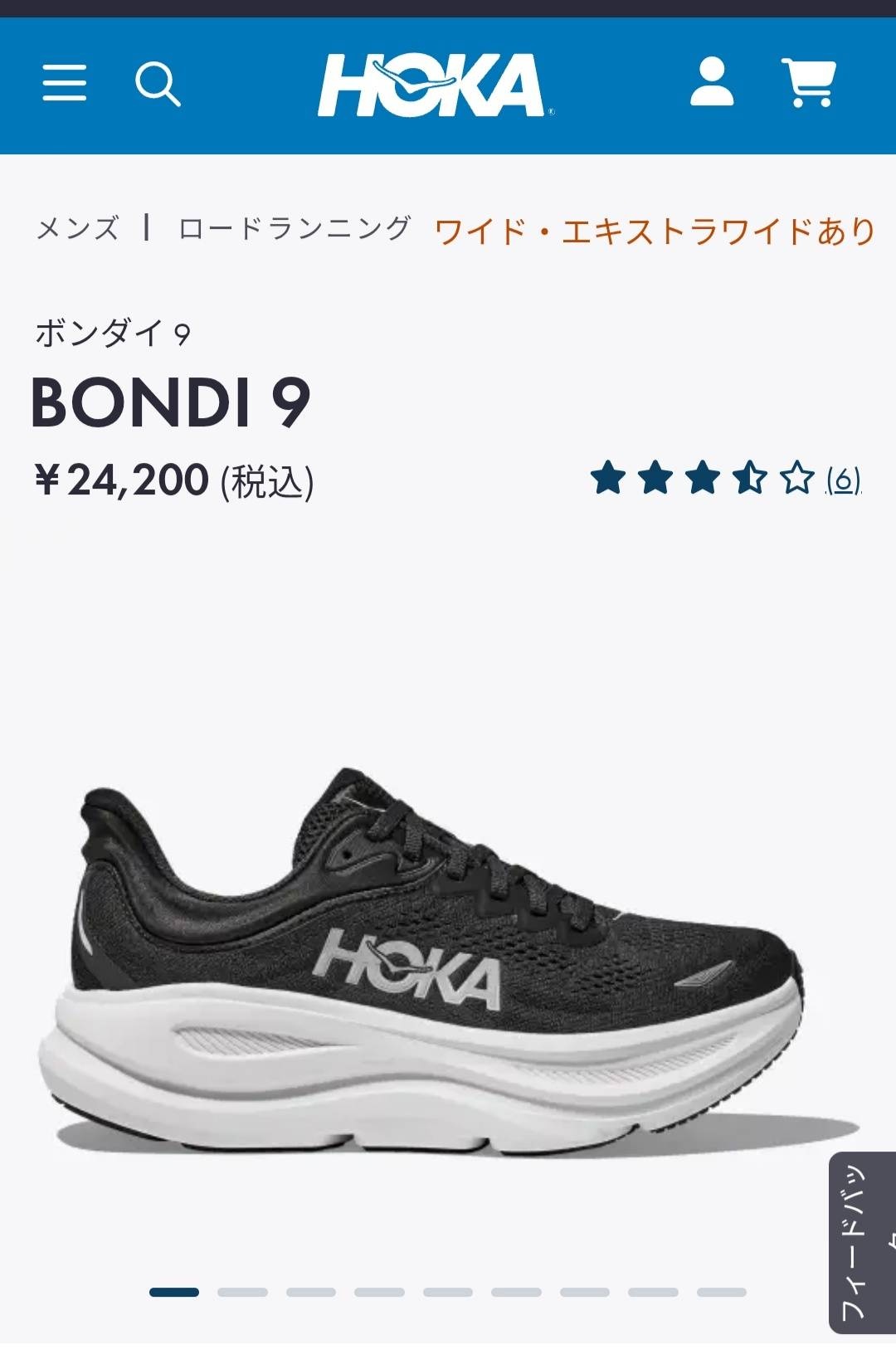Open the shopping cart

[809, 82]
